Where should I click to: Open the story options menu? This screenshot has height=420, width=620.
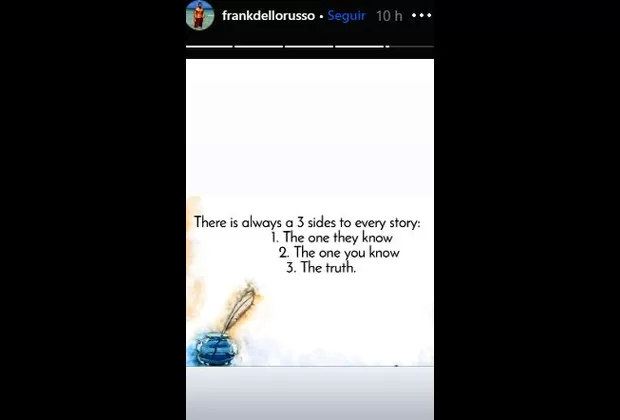click(421, 17)
